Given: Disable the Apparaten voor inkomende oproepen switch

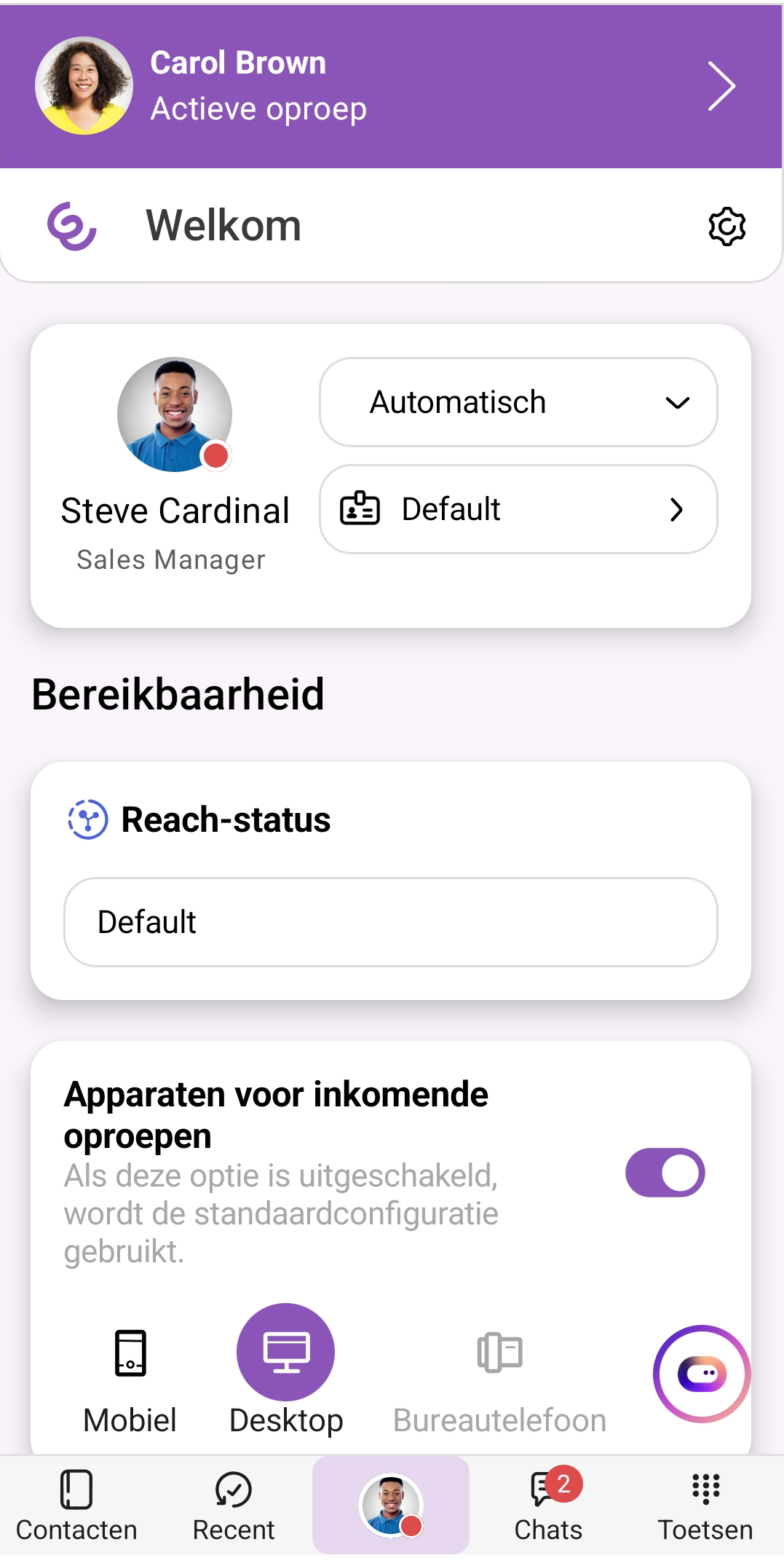Looking at the screenshot, I should point(665,1173).
